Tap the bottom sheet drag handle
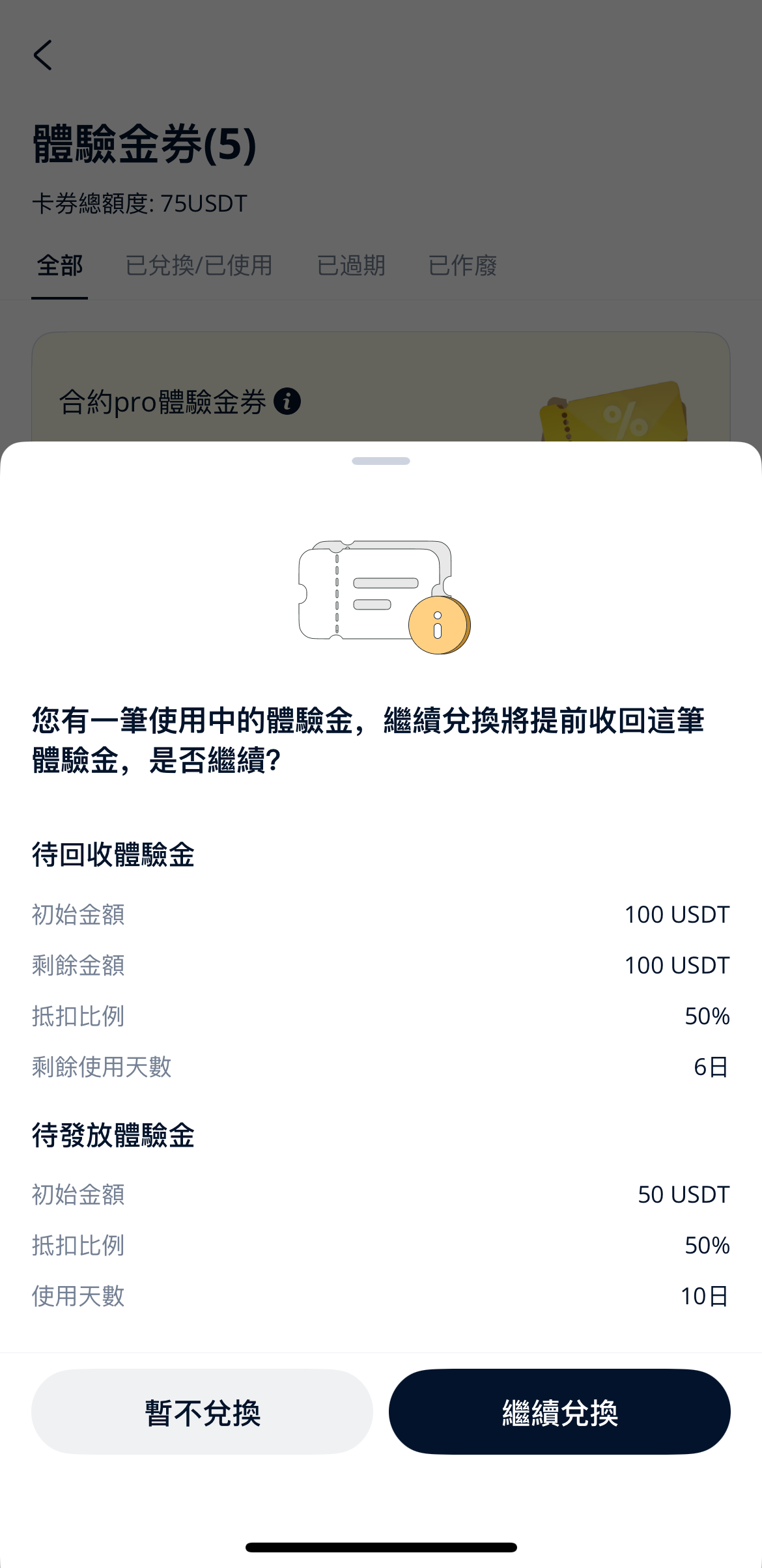 point(381,461)
